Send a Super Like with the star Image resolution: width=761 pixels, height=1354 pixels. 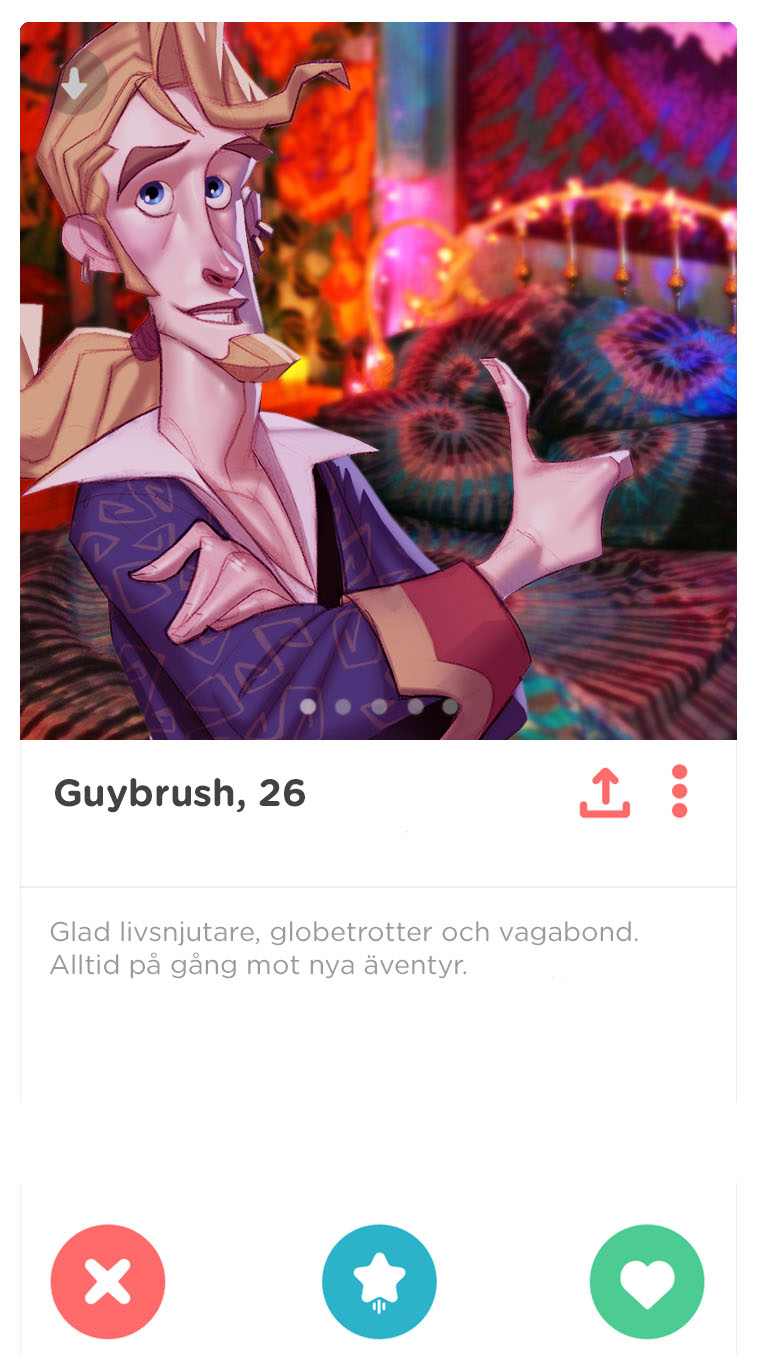[x=379, y=1281]
